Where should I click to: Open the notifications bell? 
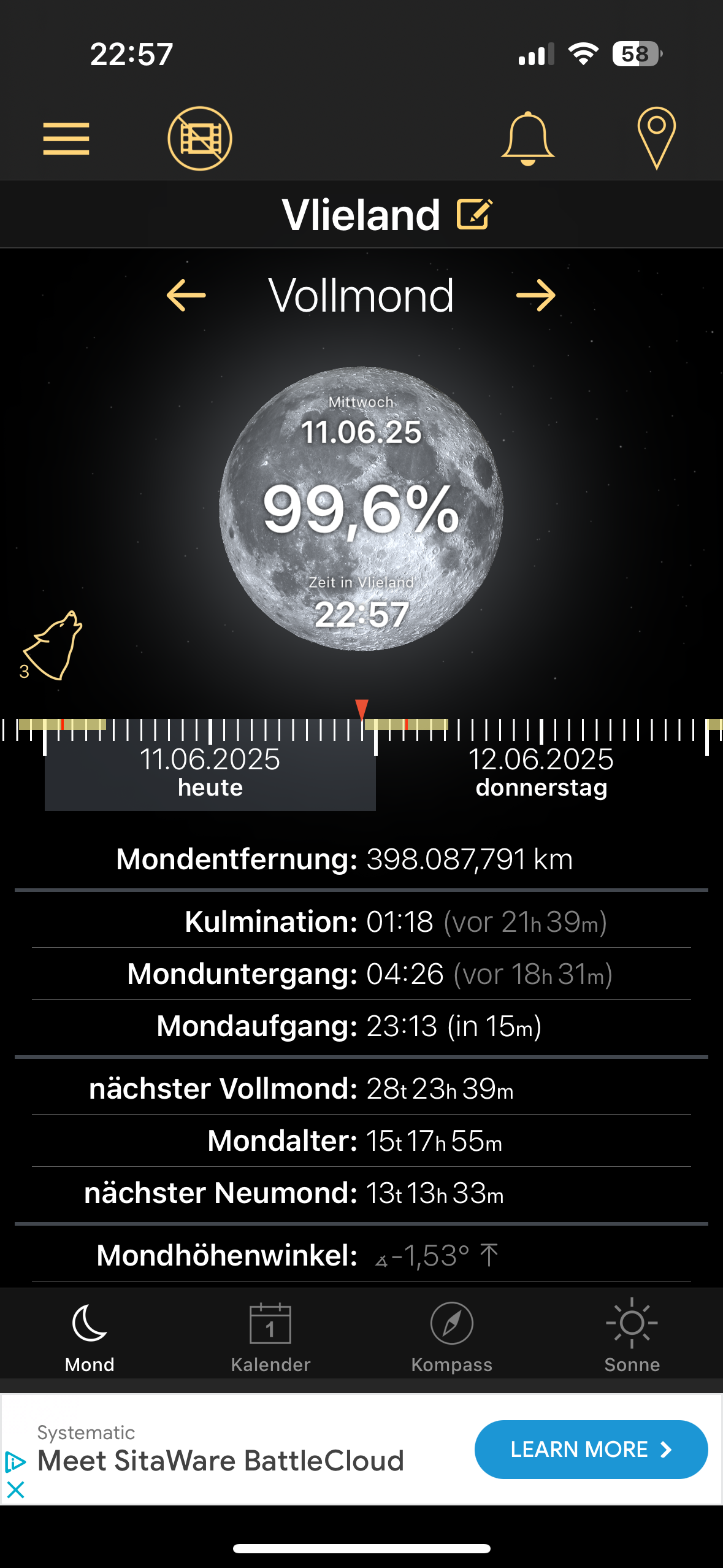527,139
